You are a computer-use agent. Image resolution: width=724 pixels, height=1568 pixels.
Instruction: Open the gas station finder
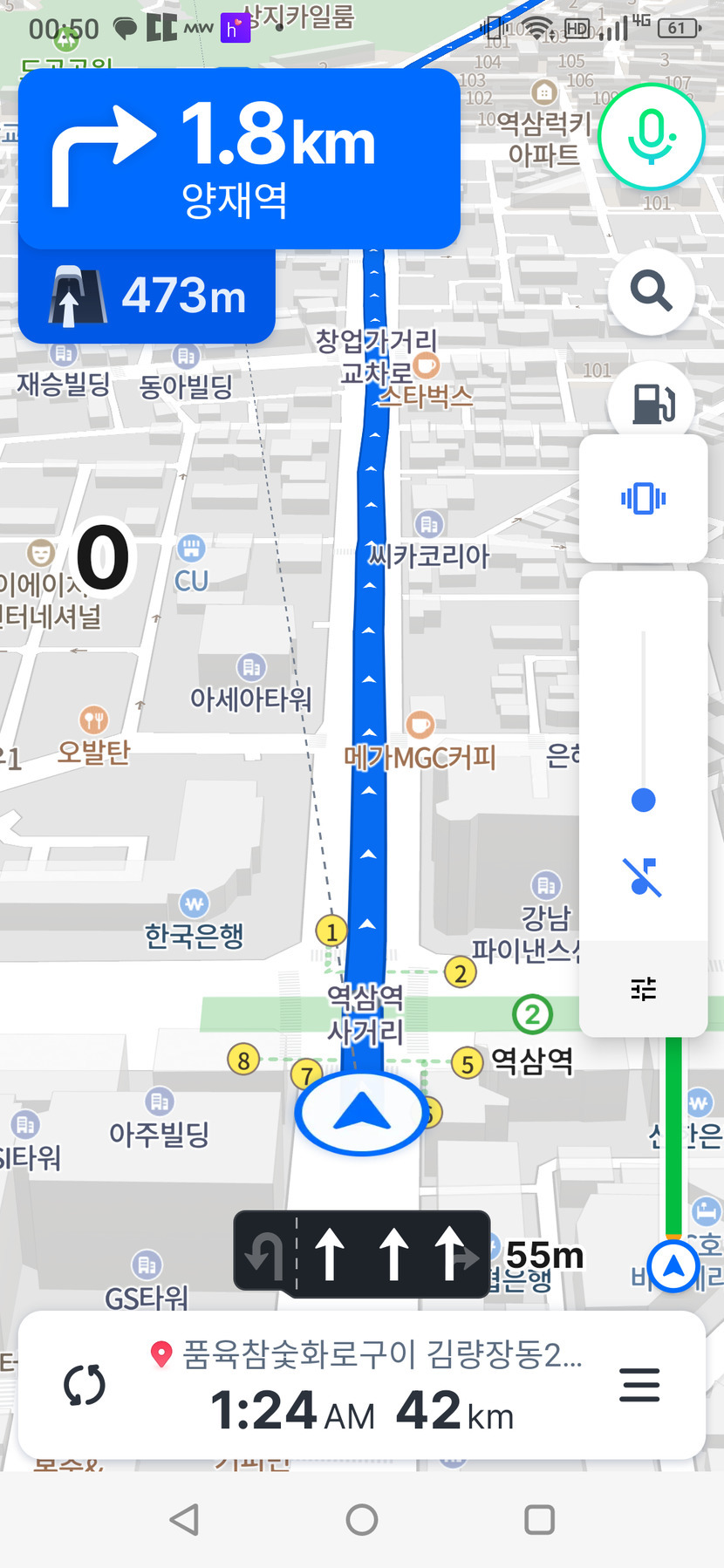tap(652, 403)
